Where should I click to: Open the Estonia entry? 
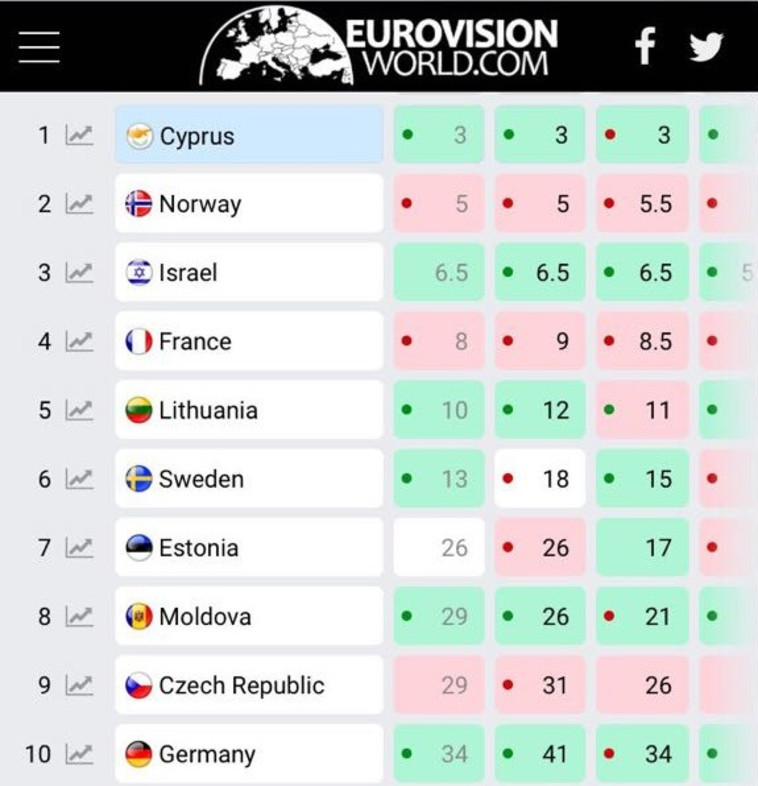249,548
